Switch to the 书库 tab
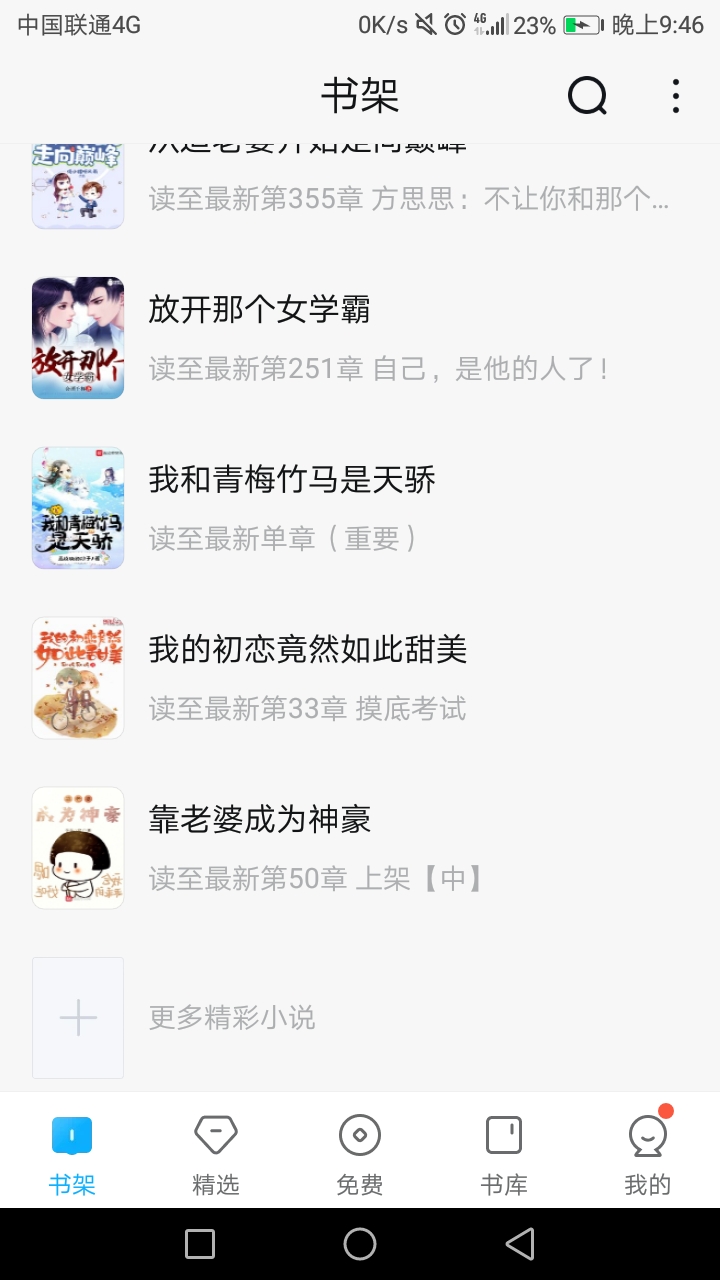 point(504,1156)
